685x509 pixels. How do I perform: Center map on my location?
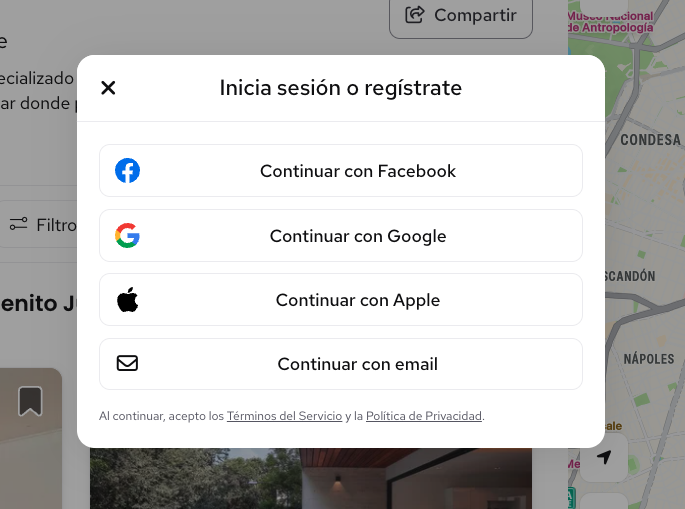pyautogui.click(x=604, y=458)
